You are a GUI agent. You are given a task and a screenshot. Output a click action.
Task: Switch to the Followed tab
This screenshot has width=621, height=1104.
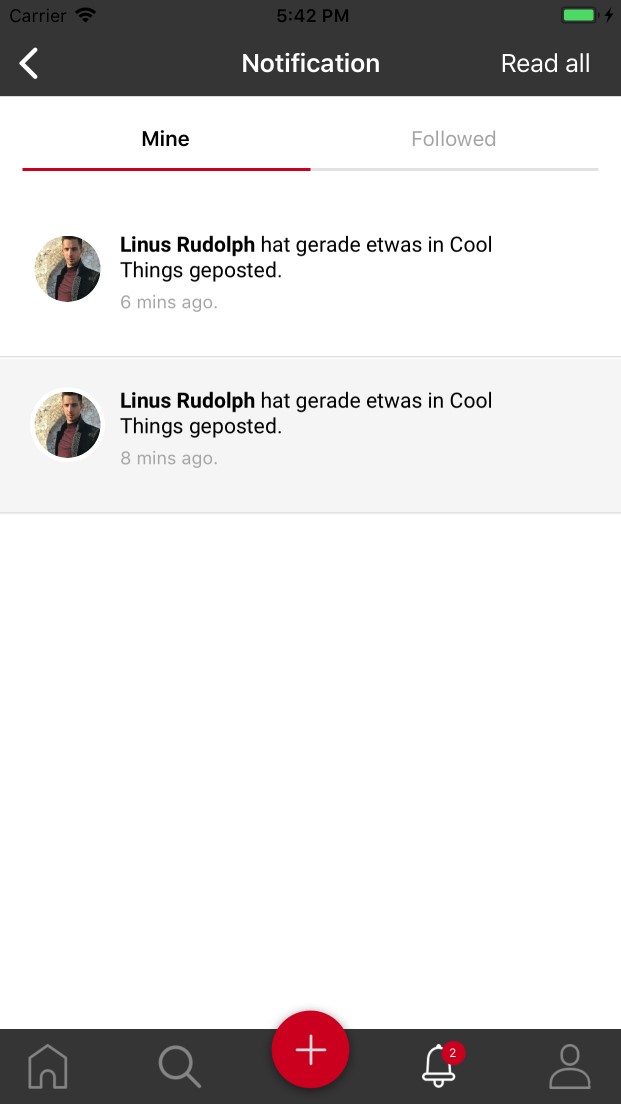[x=453, y=139]
